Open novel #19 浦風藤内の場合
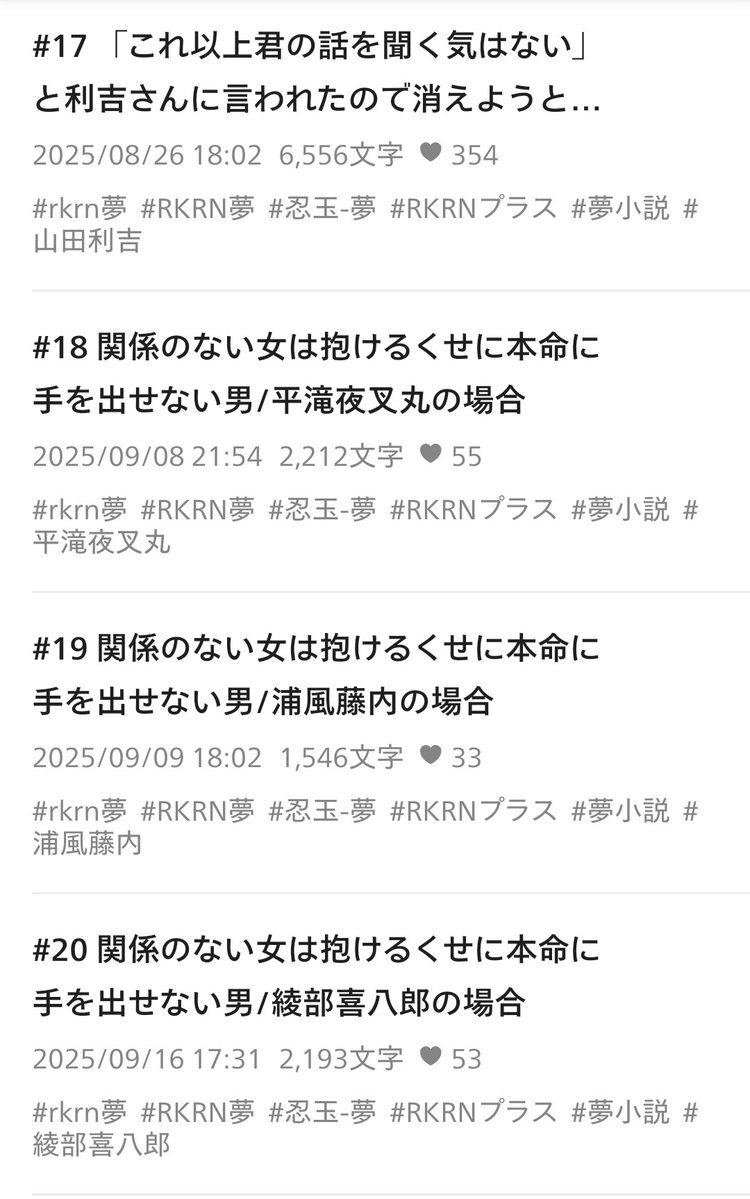 316,675
